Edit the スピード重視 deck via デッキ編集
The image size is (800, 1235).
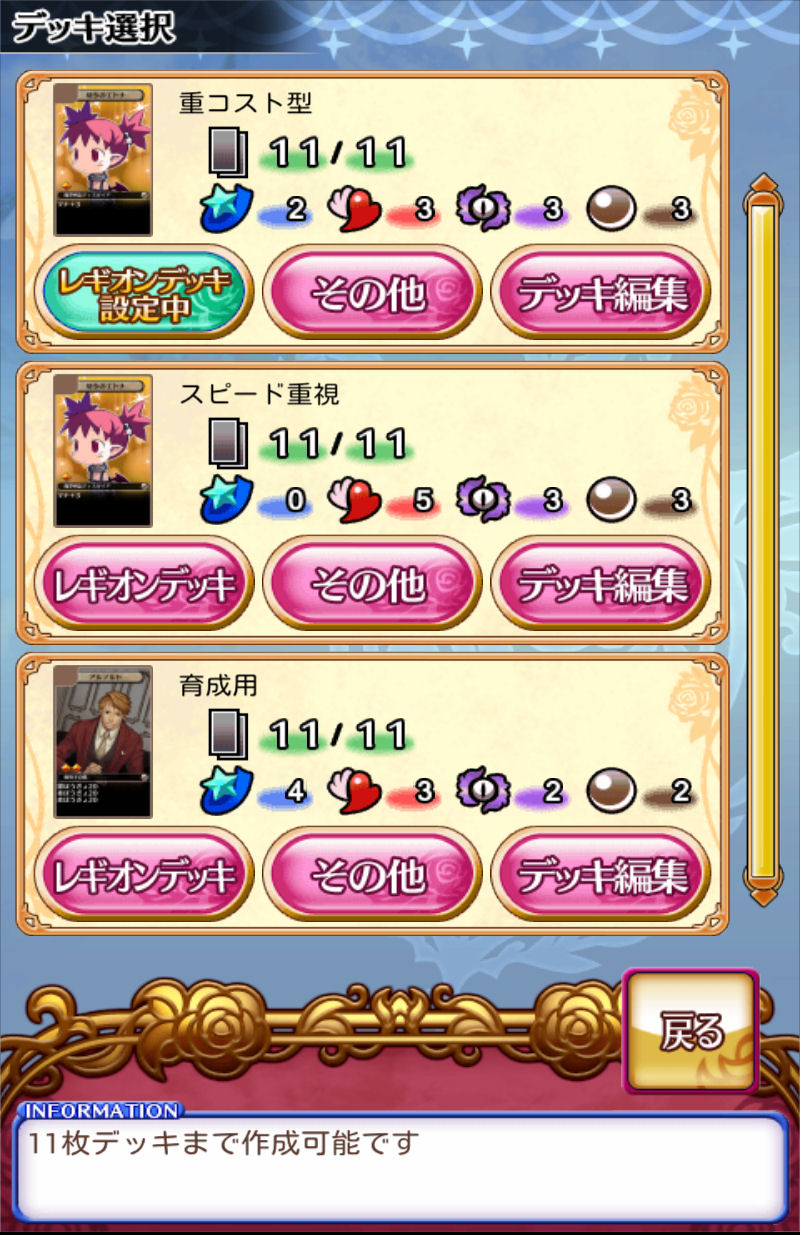[601, 584]
